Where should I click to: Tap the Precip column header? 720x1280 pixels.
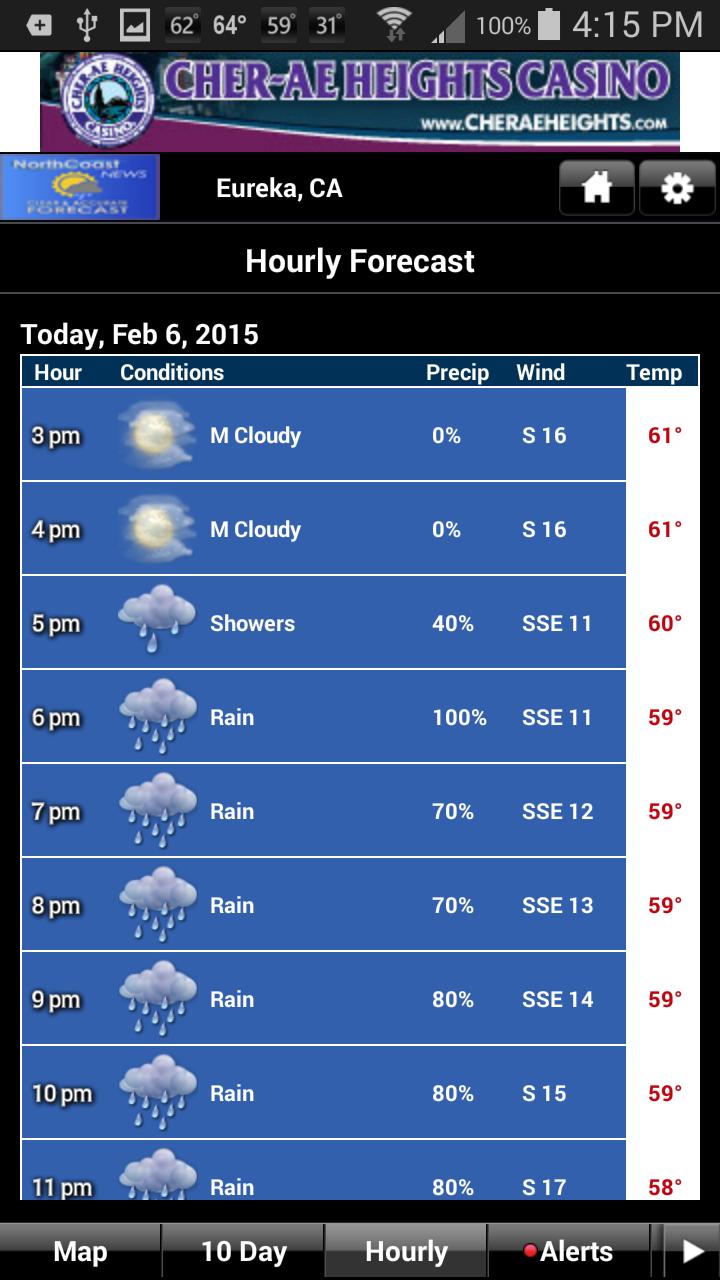(x=457, y=372)
